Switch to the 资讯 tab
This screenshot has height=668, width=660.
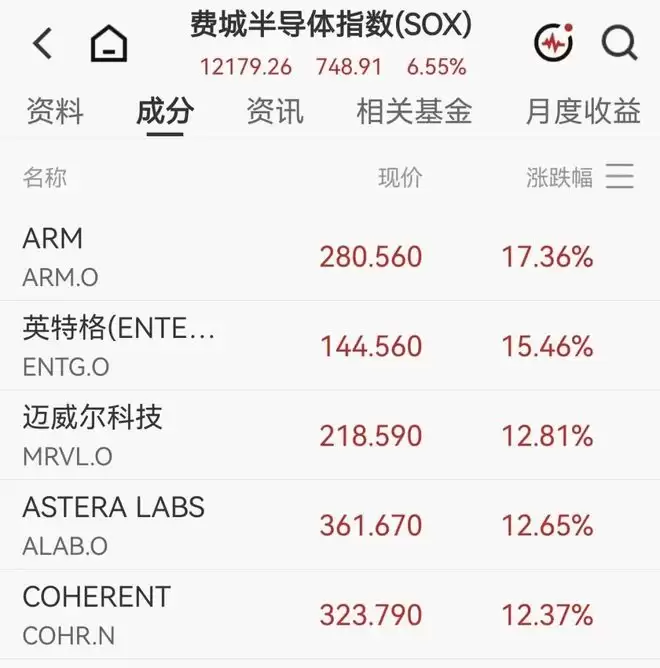[x=275, y=112]
